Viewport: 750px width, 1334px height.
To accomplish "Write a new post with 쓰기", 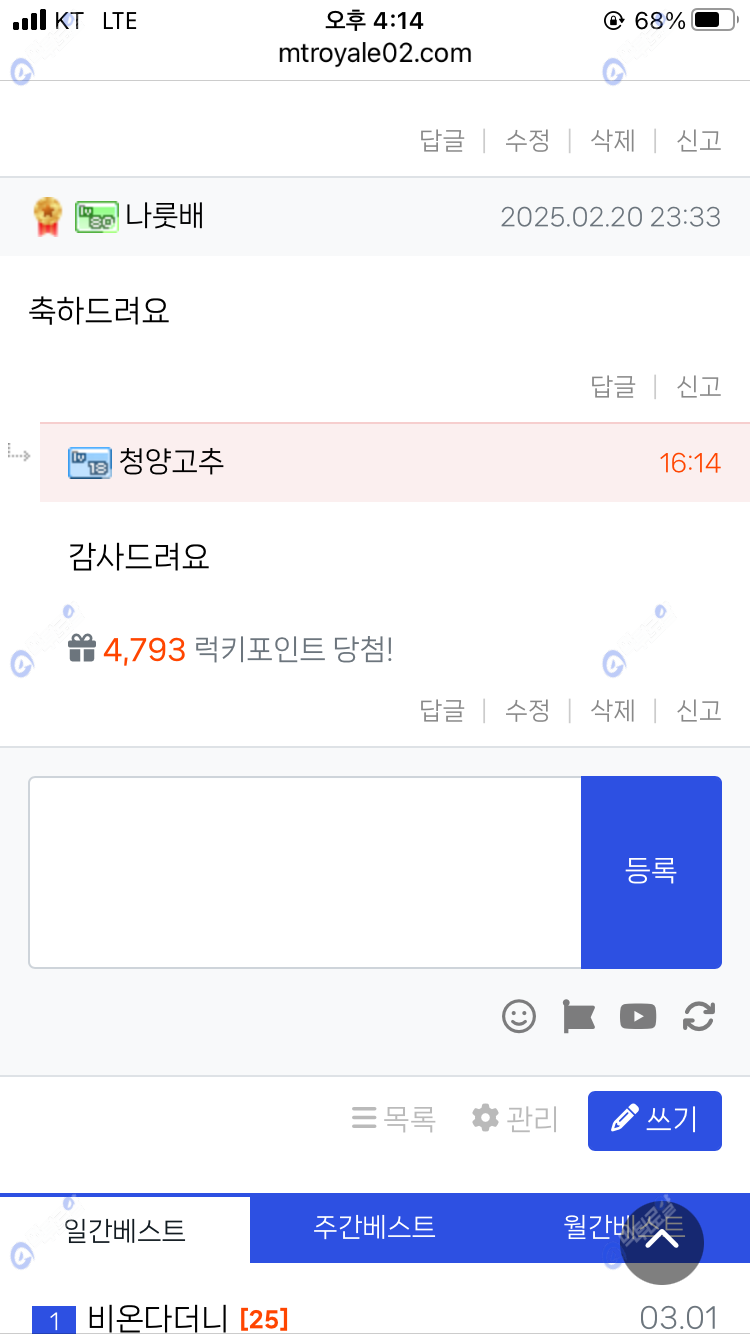I will 655,1120.
